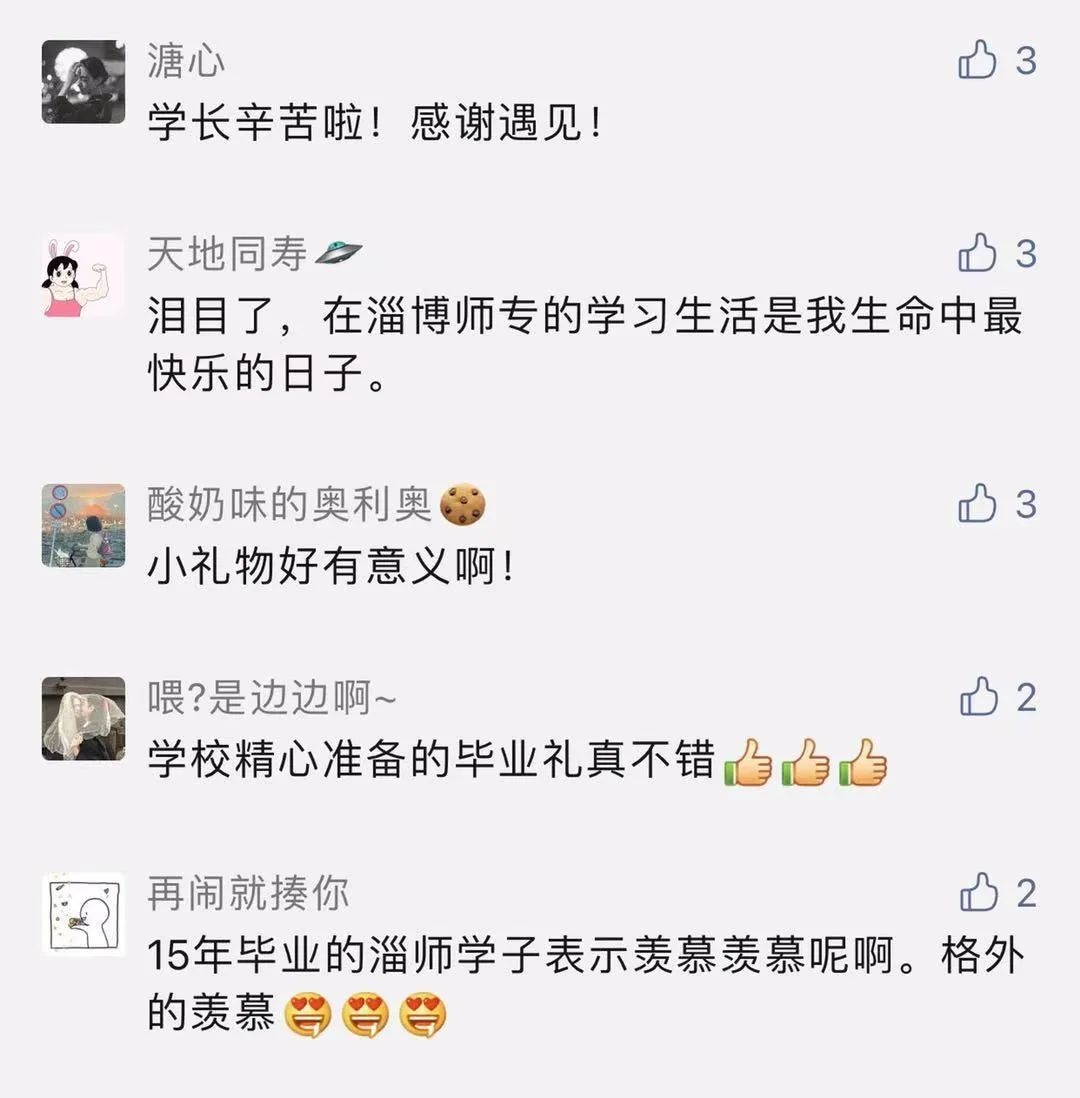View 酸奶味的奥利奥's avatar
This screenshot has width=1080, height=1098.
click(83, 525)
